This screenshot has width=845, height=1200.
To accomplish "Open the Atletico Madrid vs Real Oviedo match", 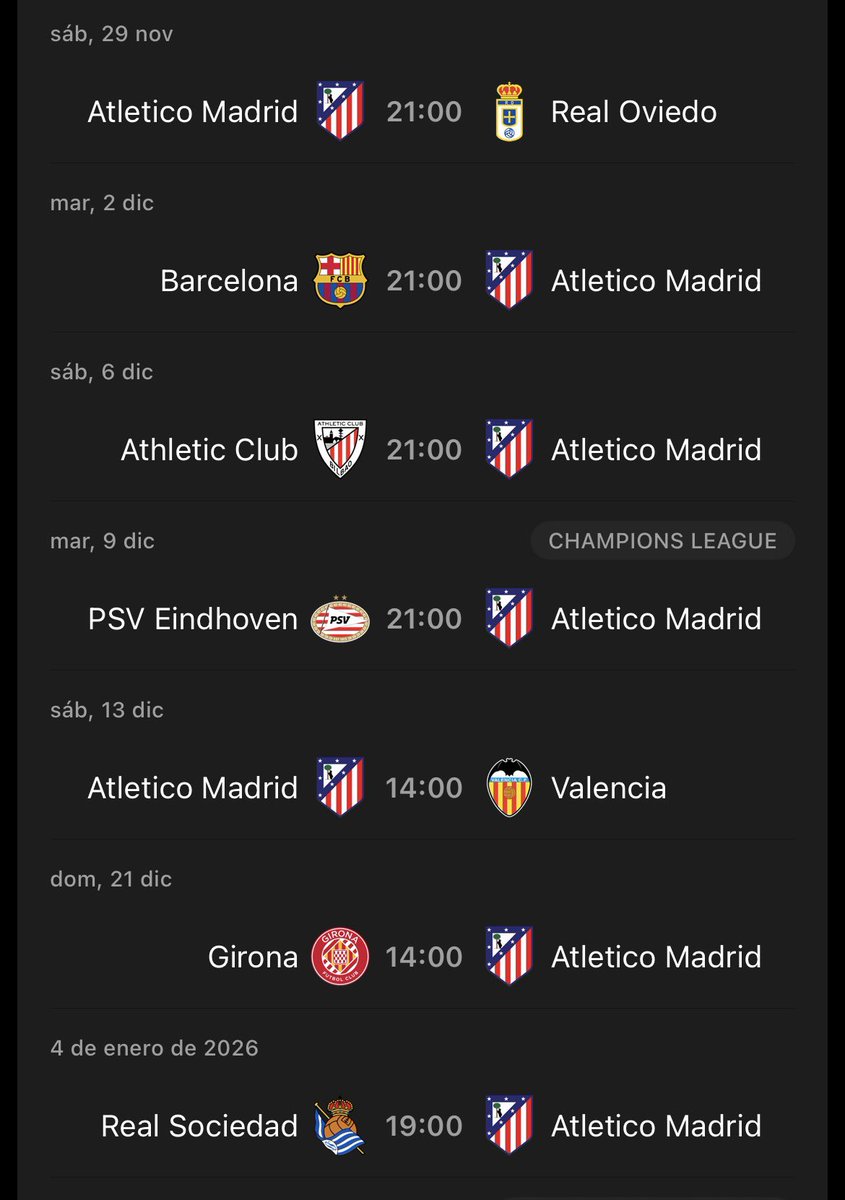I will tap(423, 111).
